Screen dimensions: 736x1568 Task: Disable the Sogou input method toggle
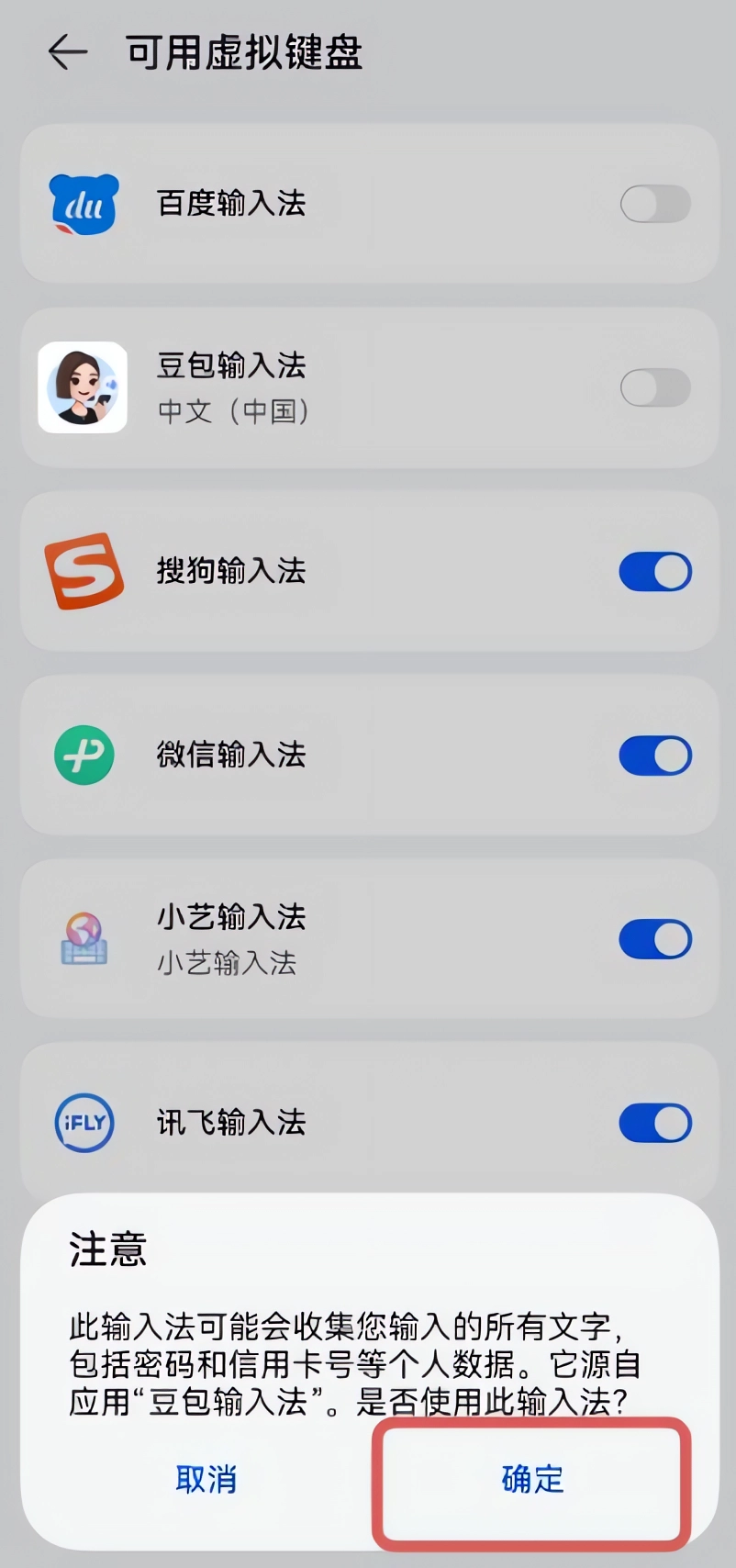tap(654, 571)
